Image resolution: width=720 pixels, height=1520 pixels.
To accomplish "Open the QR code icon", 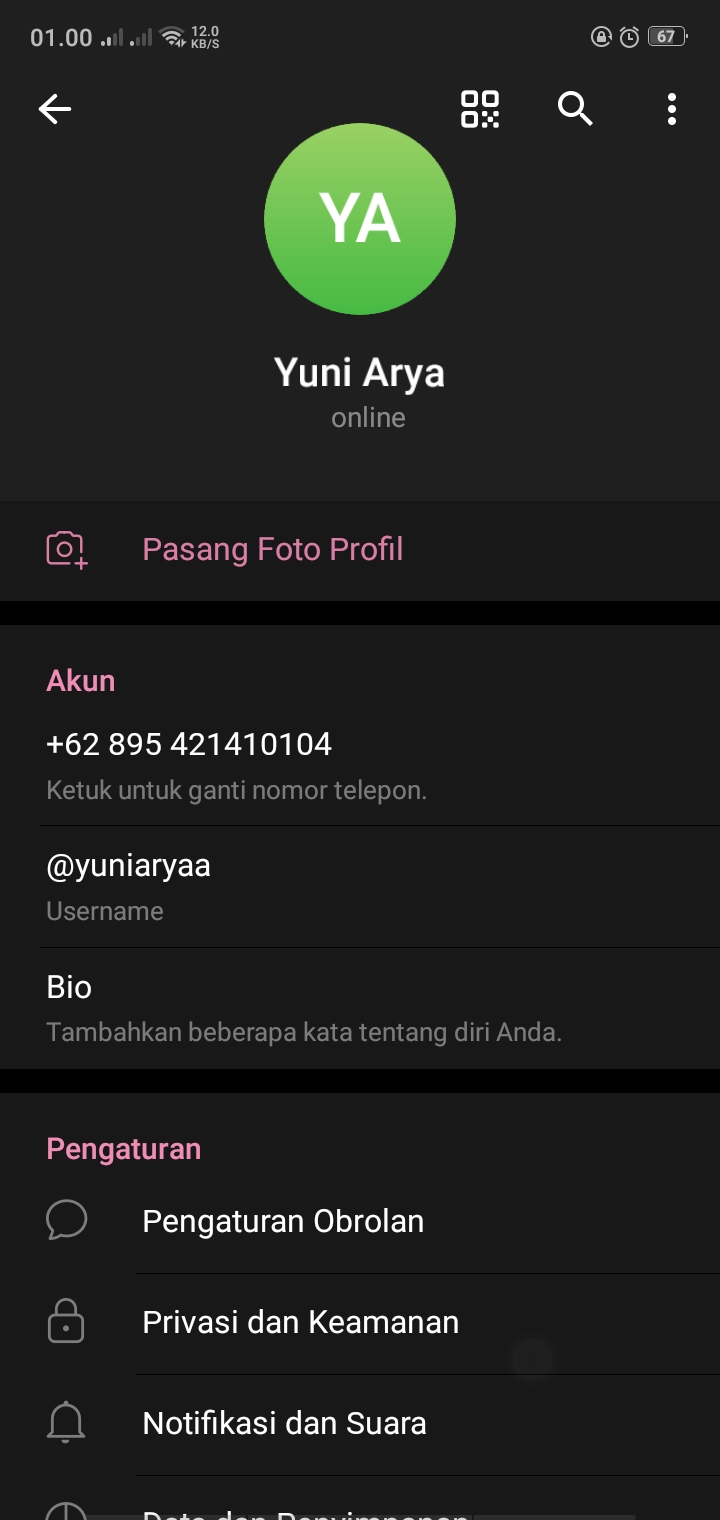I will 480,109.
